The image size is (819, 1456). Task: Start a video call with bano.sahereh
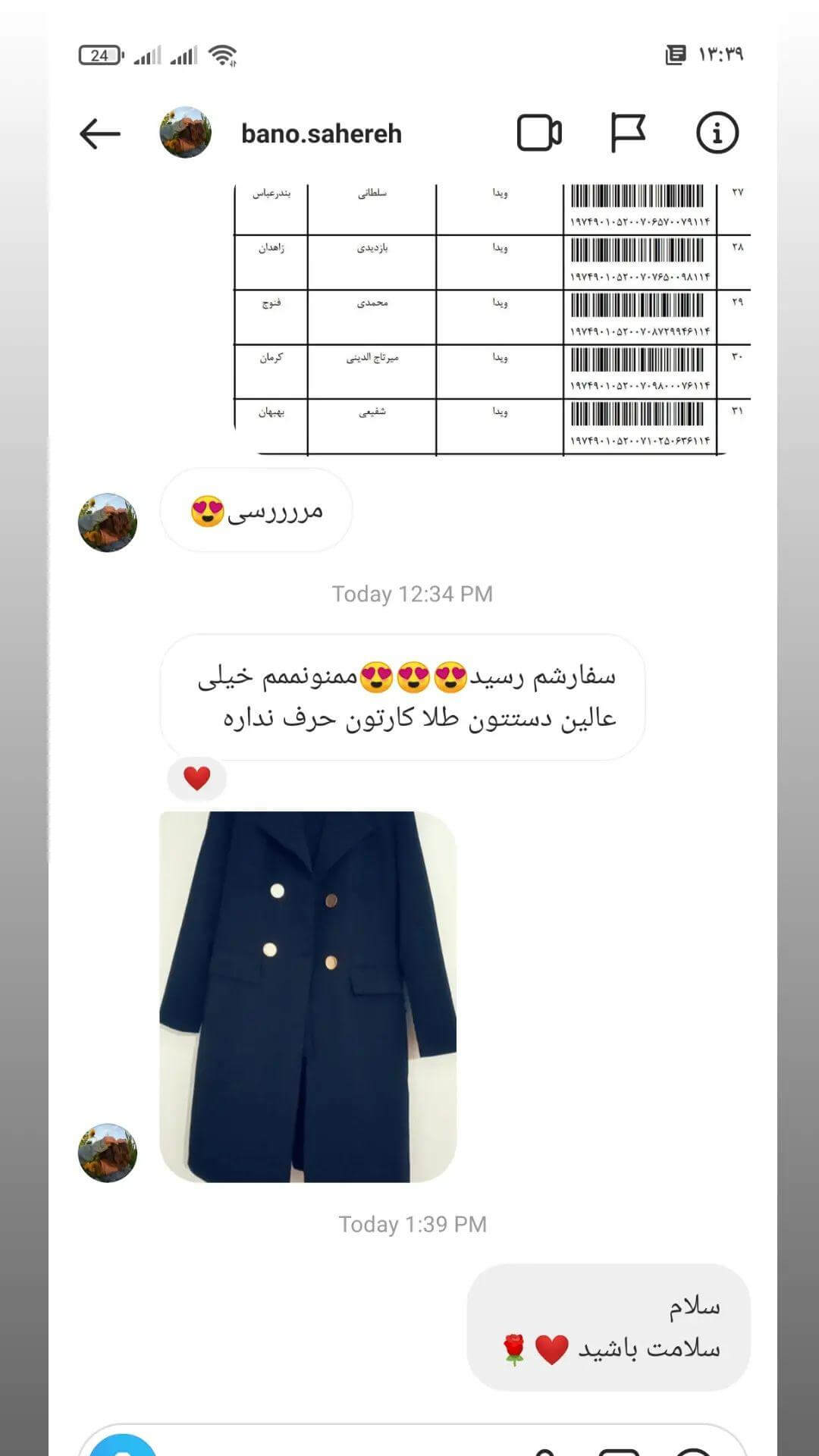click(538, 131)
